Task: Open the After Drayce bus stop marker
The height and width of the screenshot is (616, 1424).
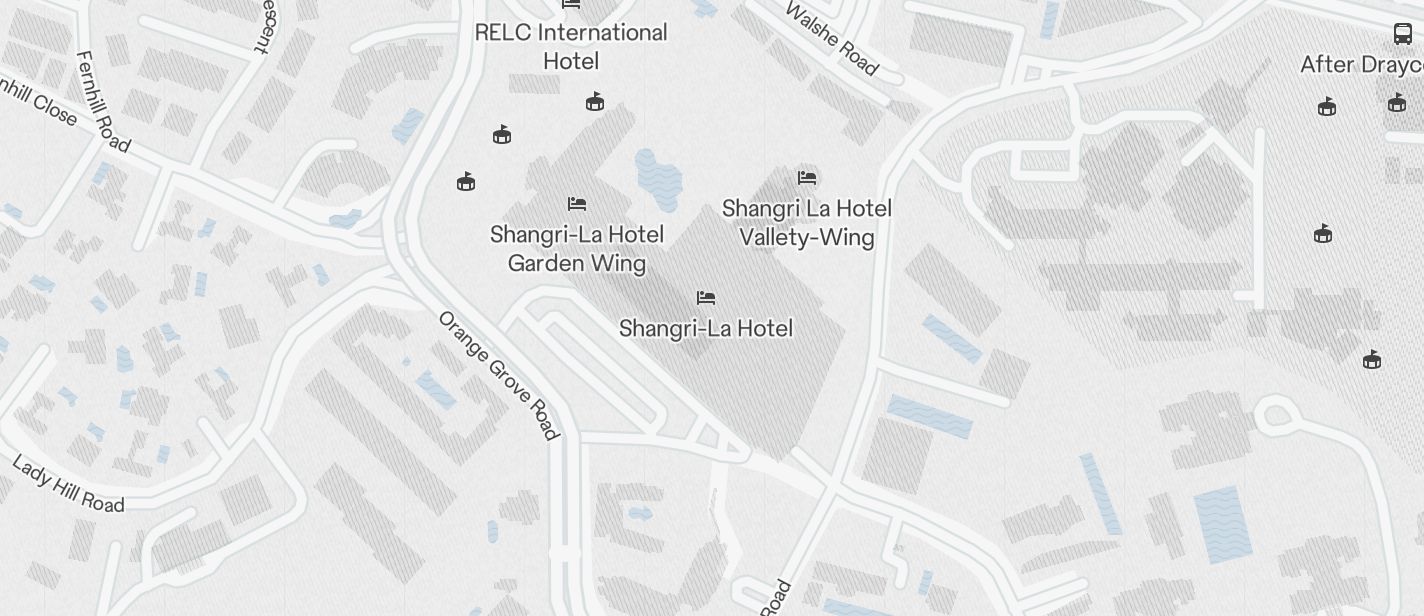Action: 1403,34
